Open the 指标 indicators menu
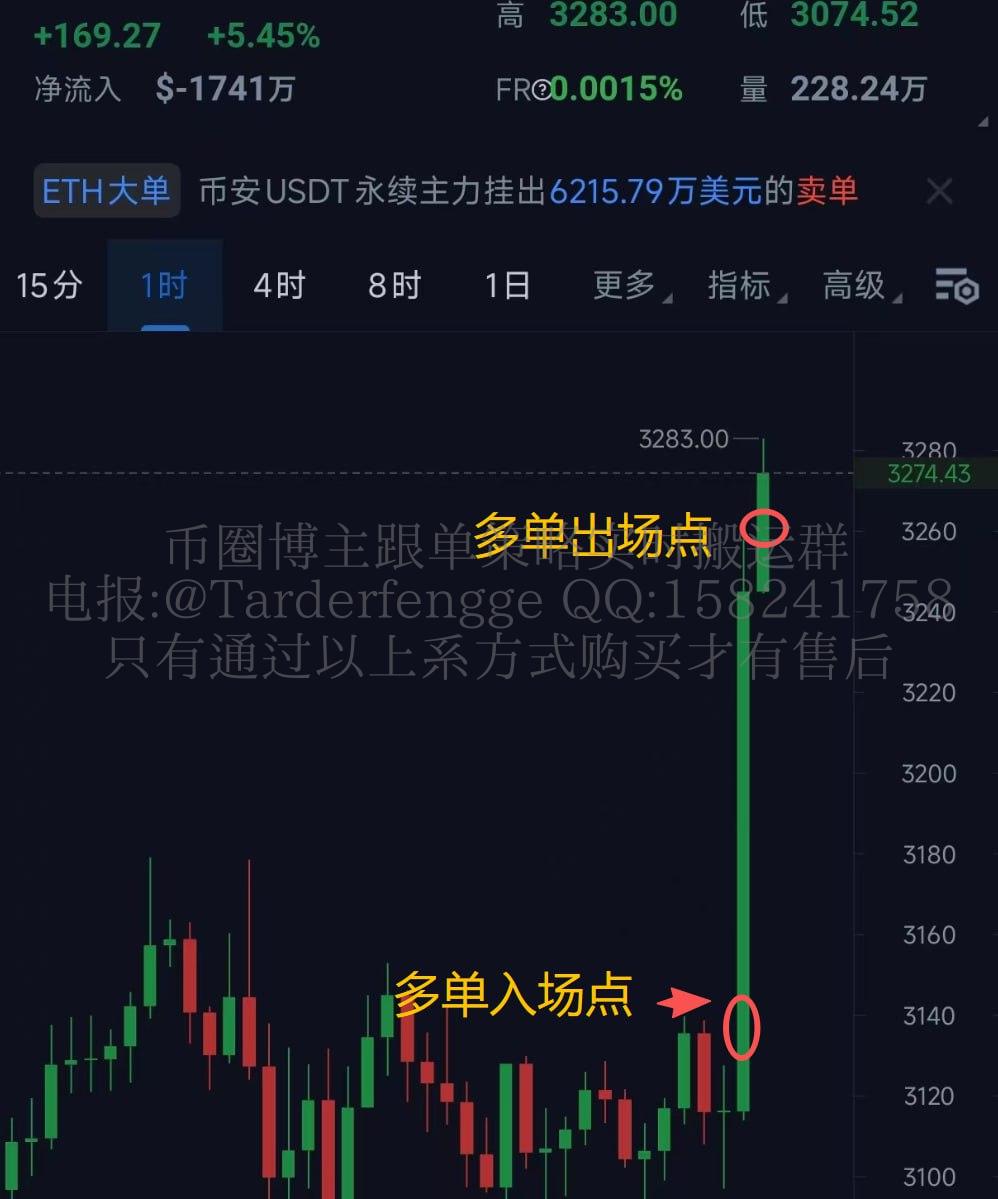This screenshot has width=998, height=1199. coord(745,286)
